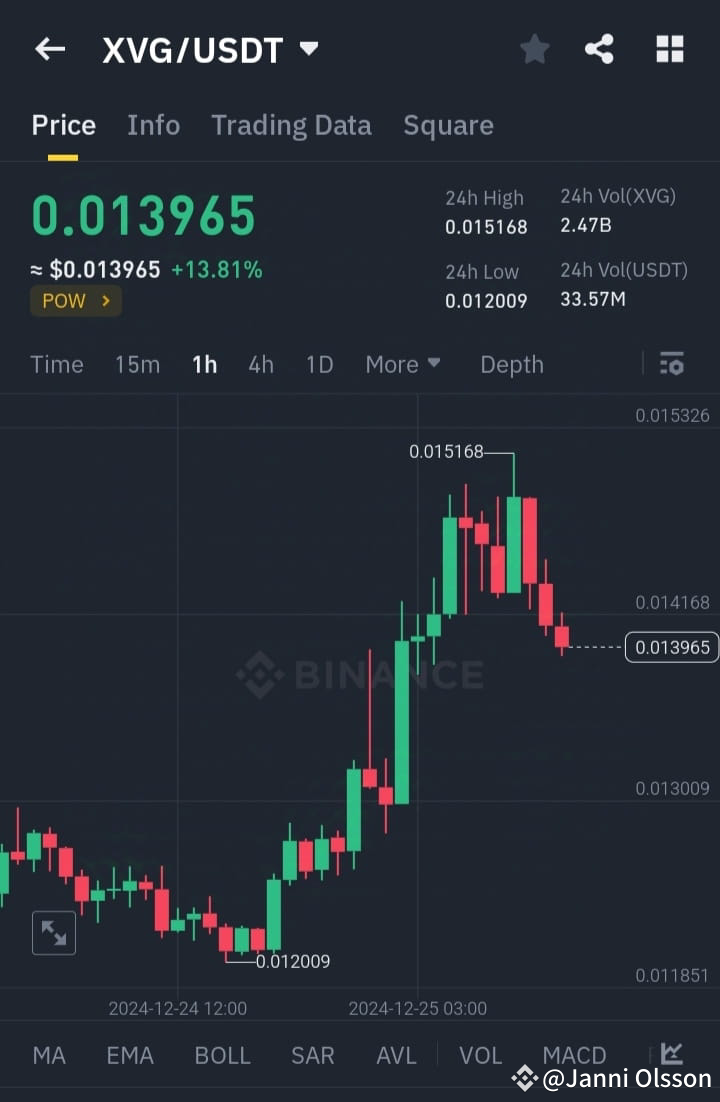Screen dimensions: 720x1102
Task: Click the back arrow to exit chart
Action: (50, 49)
